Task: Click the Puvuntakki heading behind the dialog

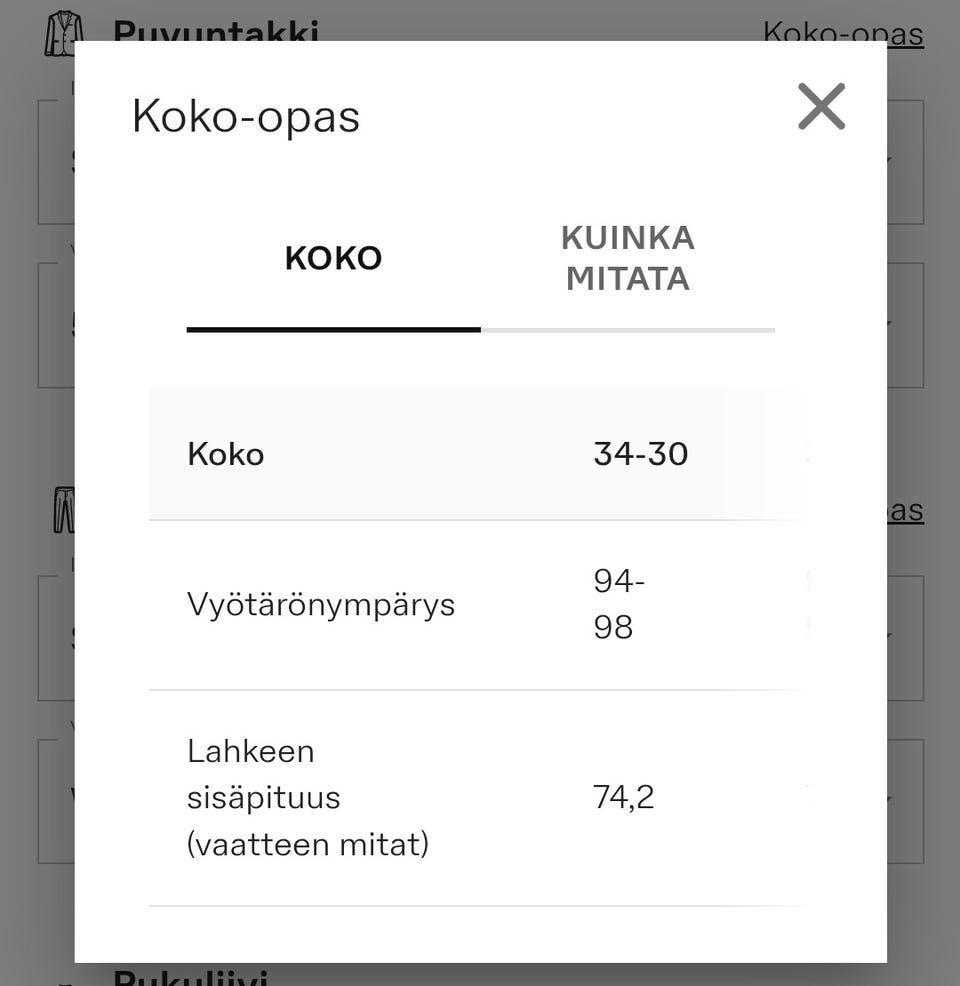Action: pyautogui.click(x=218, y=30)
